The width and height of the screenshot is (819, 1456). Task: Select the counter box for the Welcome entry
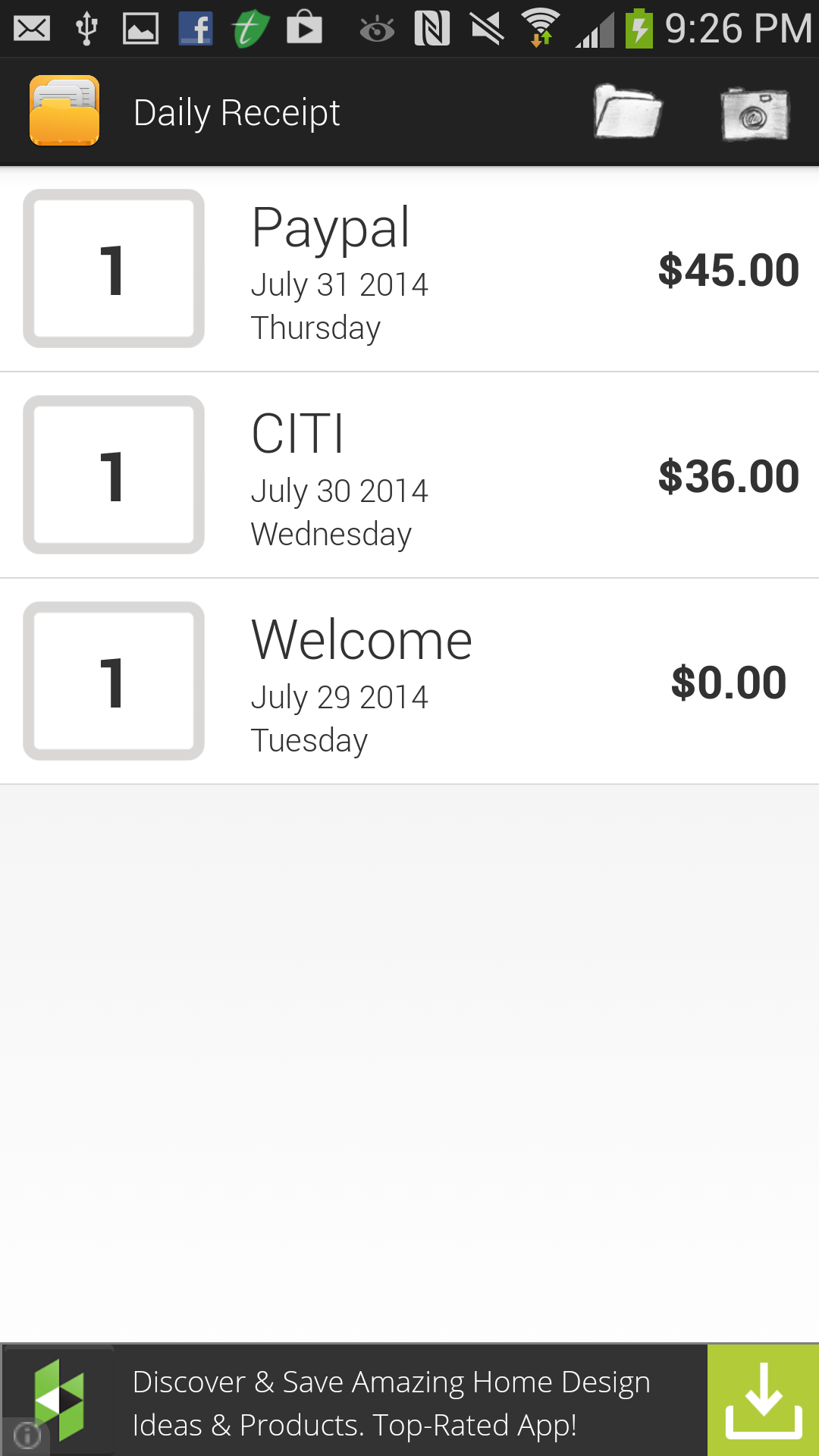pos(114,680)
